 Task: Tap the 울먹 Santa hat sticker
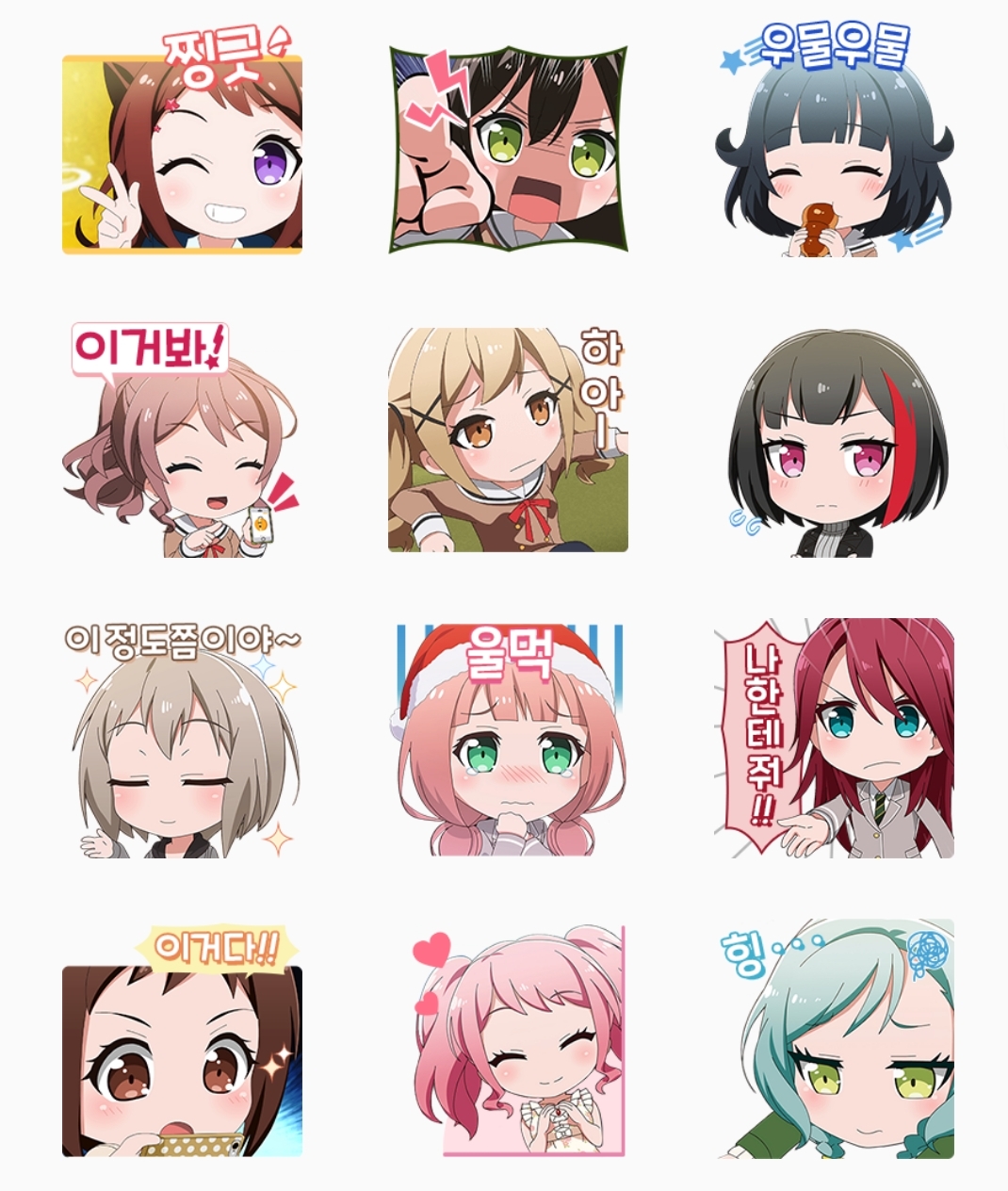pyautogui.click(x=509, y=741)
